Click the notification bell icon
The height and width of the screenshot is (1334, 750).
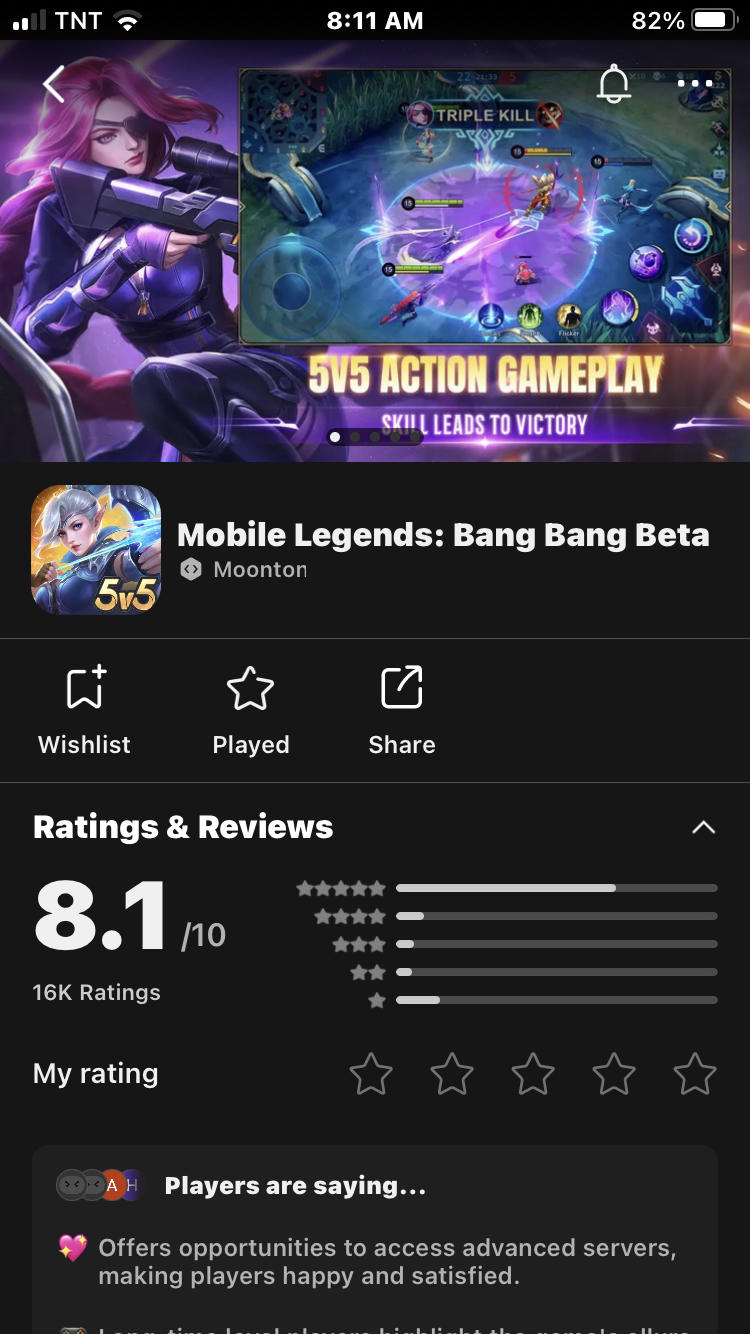point(614,84)
